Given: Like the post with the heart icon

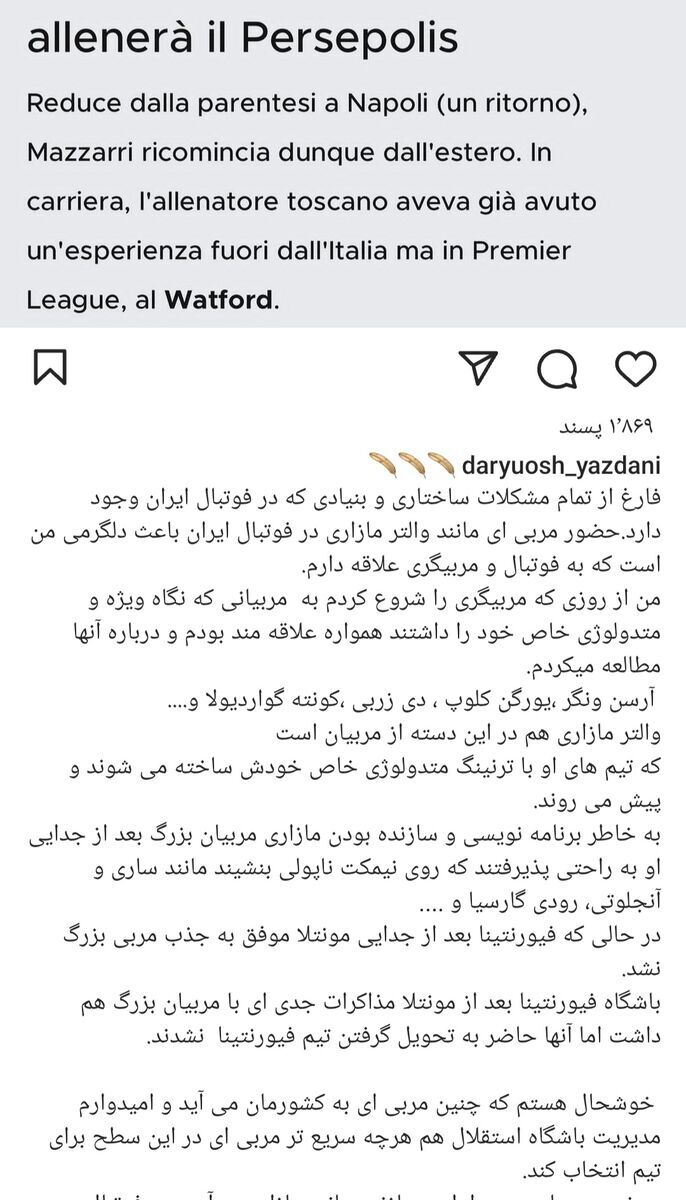Looking at the screenshot, I should click(635, 368).
